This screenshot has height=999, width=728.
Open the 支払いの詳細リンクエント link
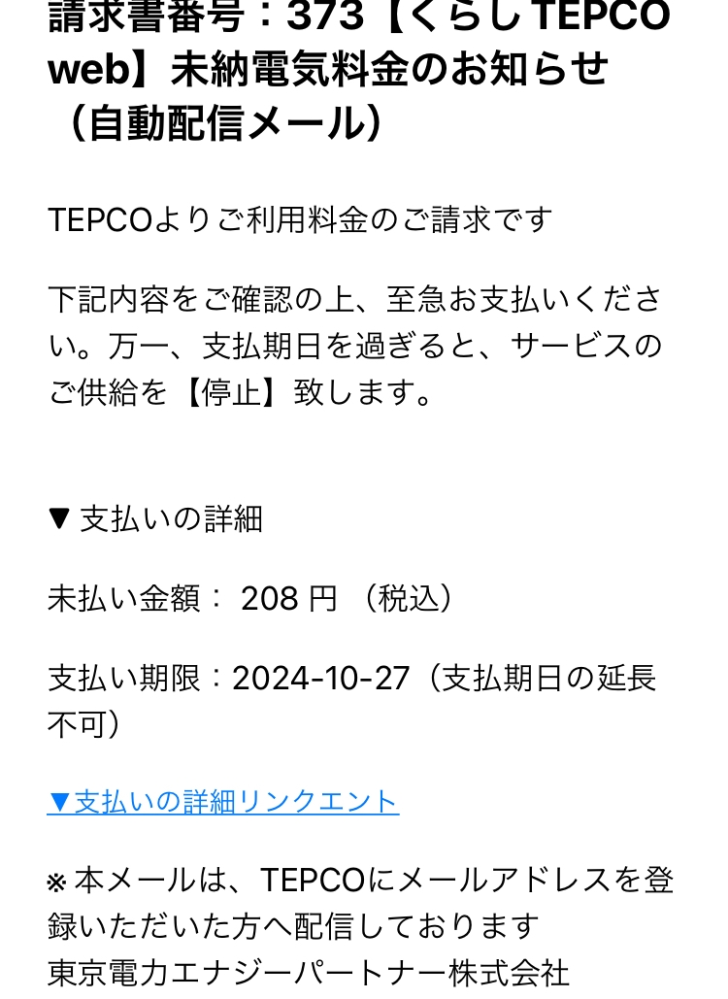223,801
